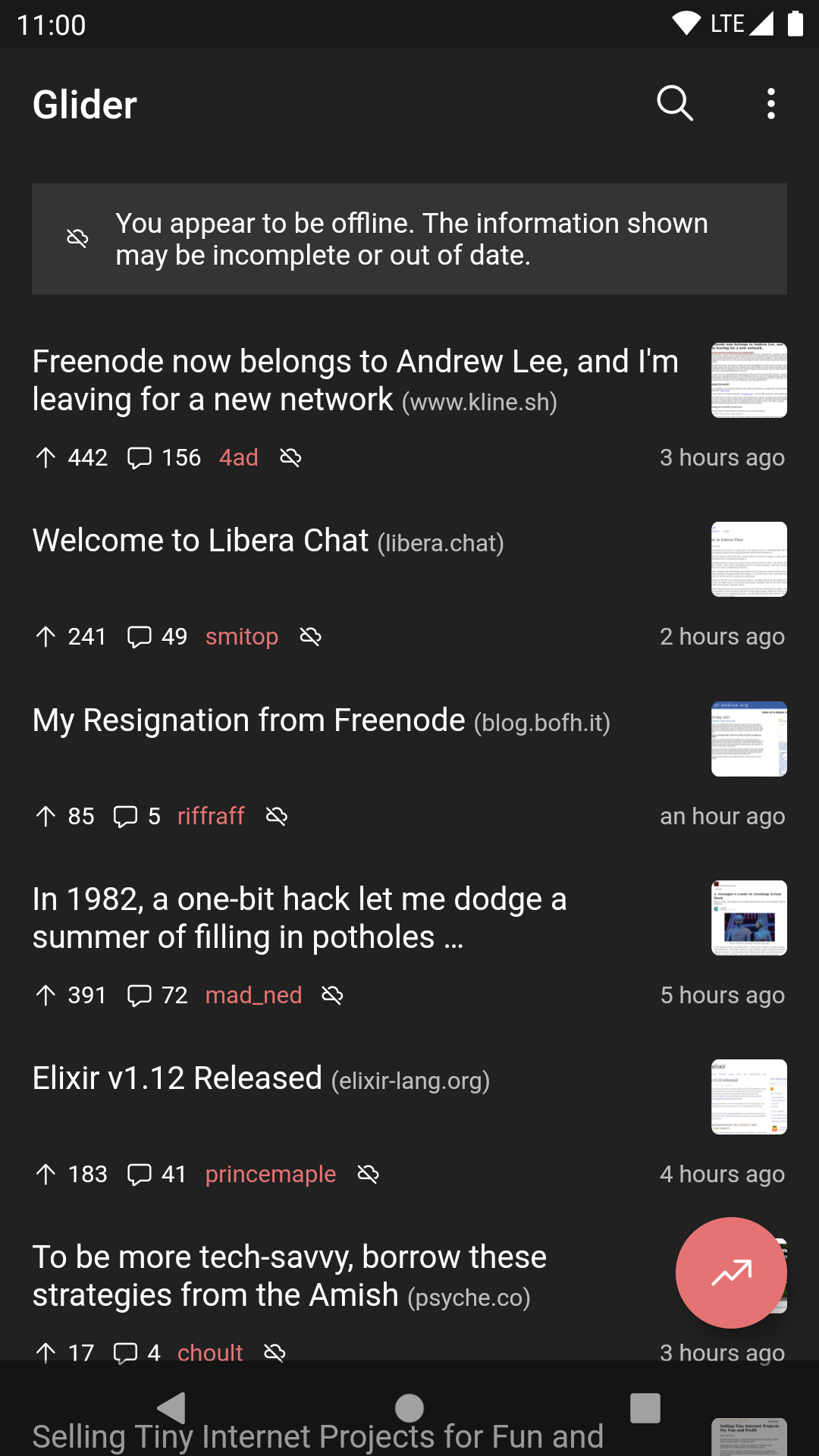Image resolution: width=819 pixels, height=1456 pixels.
Task: Go back with the system back button
Action: click(x=171, y=1408)
